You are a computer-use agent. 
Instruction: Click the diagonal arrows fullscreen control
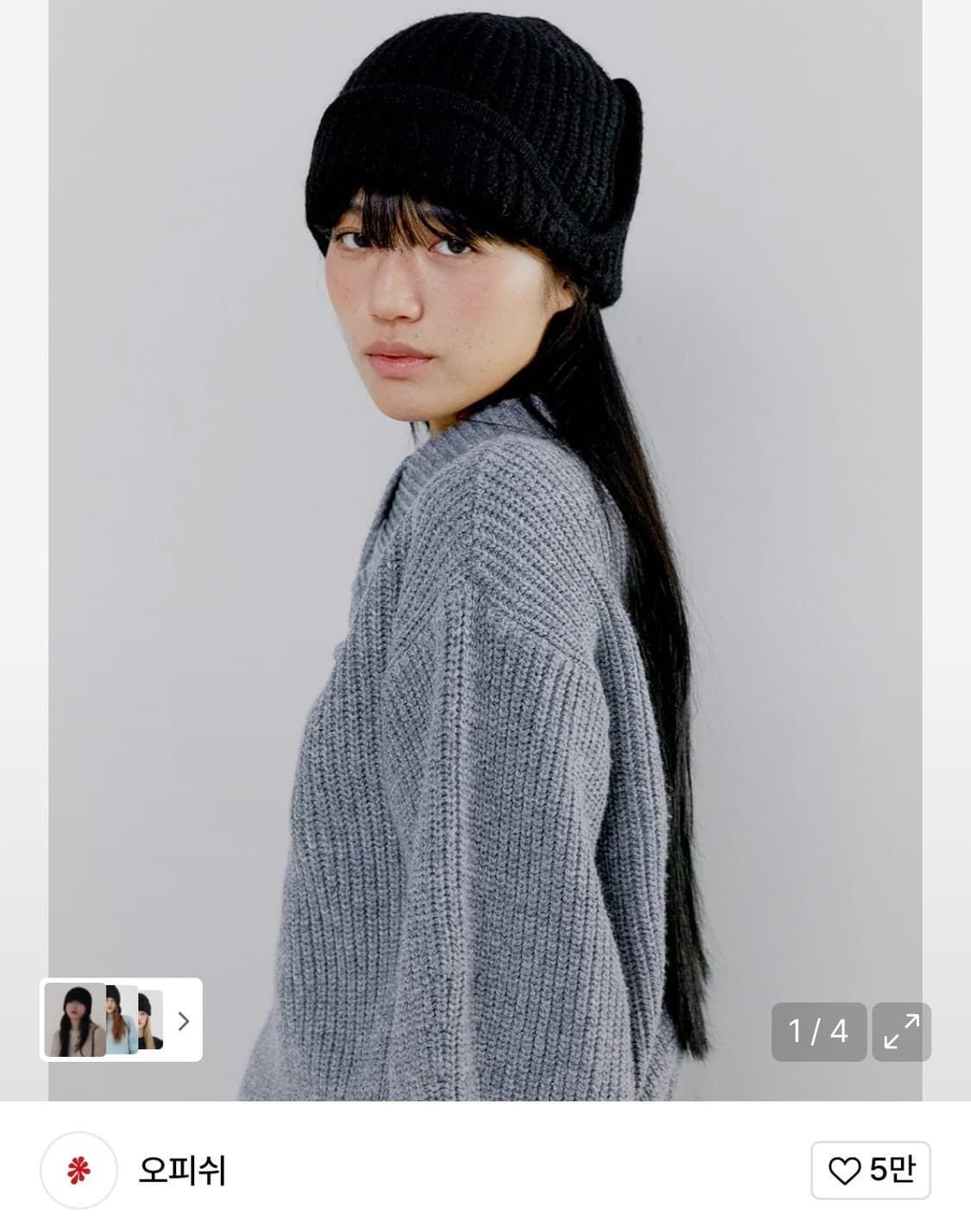tap(903, 1029)
